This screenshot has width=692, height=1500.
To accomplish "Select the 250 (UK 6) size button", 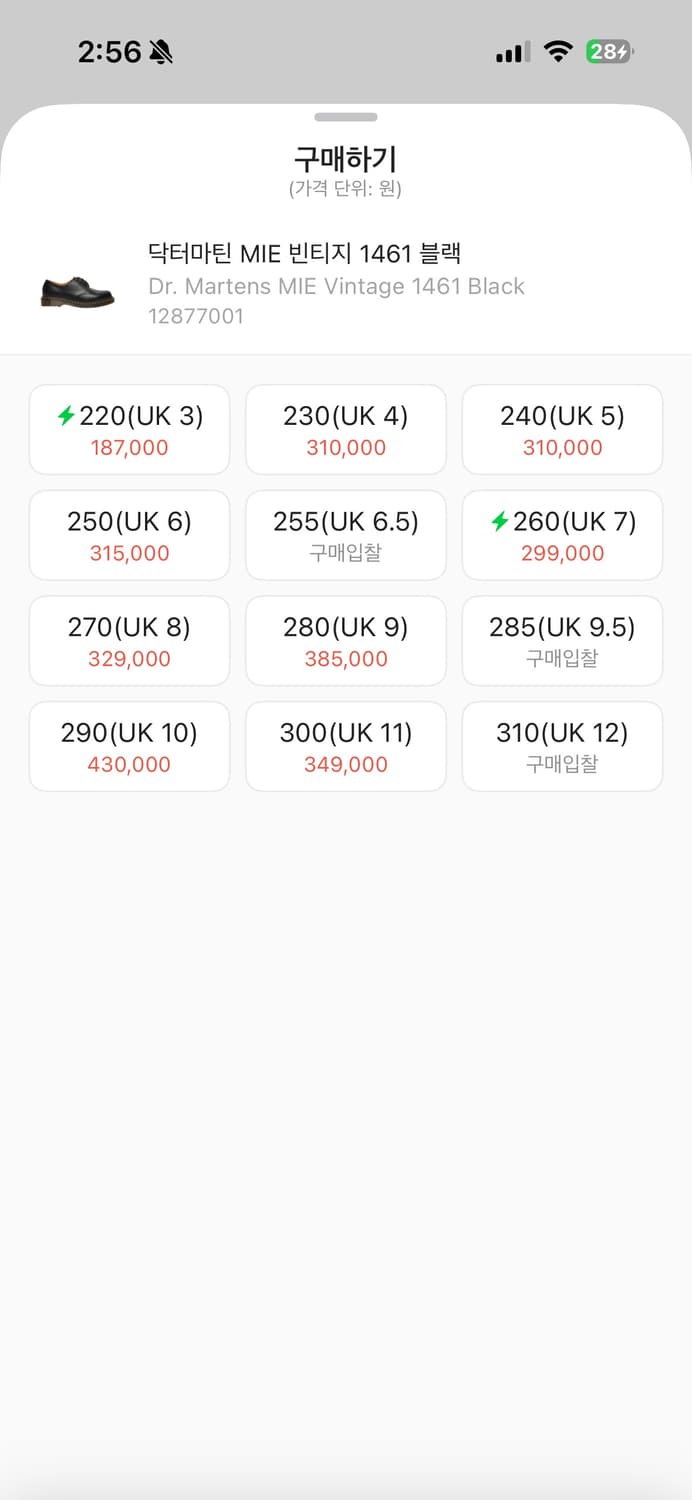I will [129, 536].
